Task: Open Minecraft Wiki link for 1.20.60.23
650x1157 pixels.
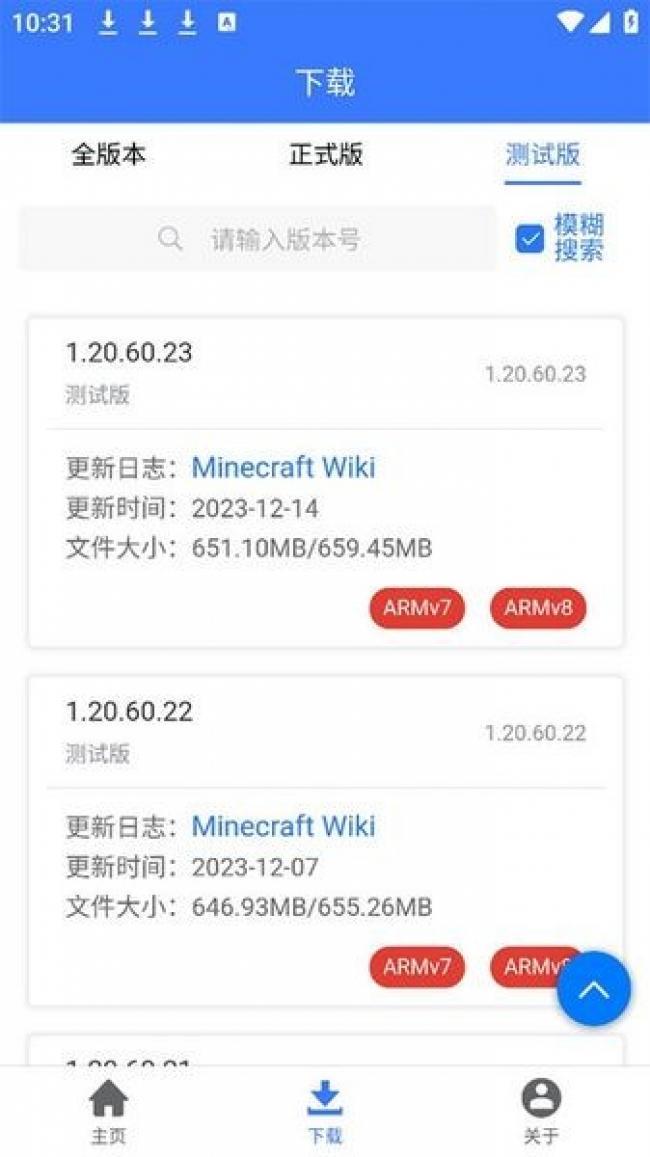Action: click(x=283, y=467)
